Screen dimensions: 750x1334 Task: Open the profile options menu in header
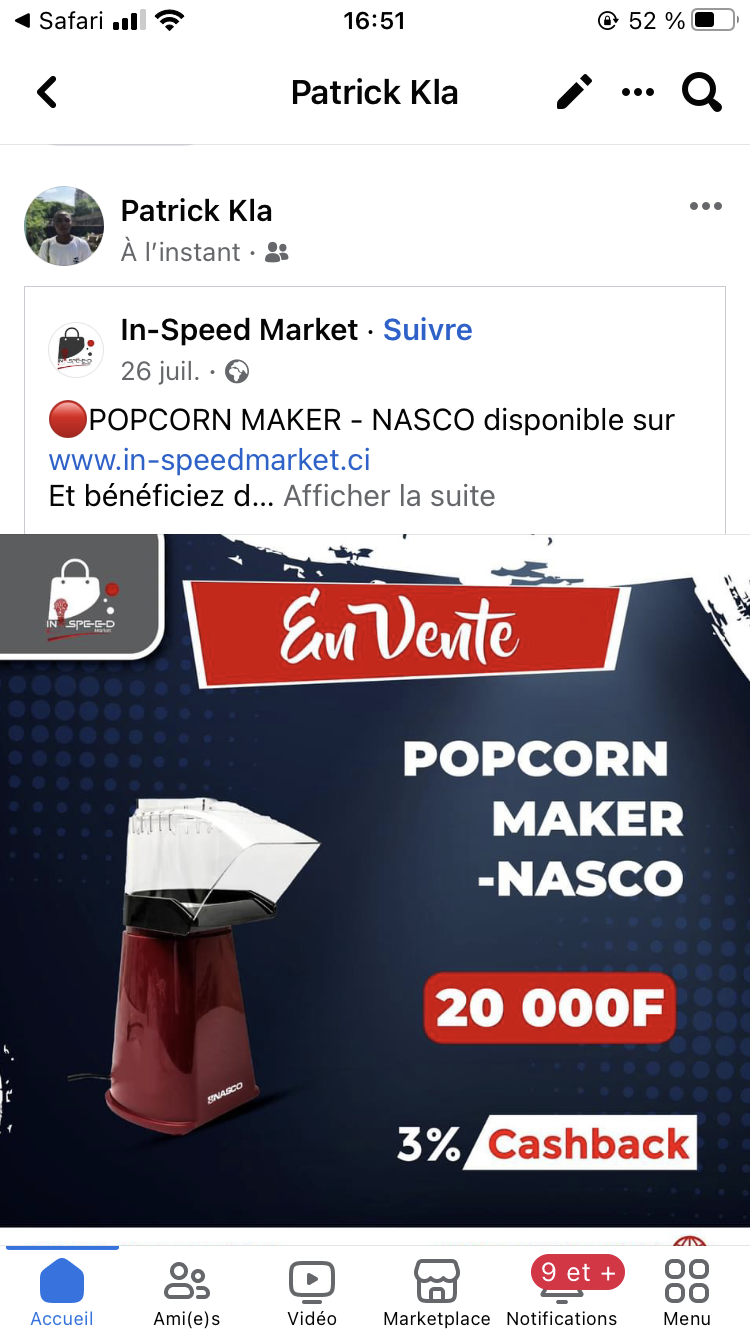[x=637, y=93]
